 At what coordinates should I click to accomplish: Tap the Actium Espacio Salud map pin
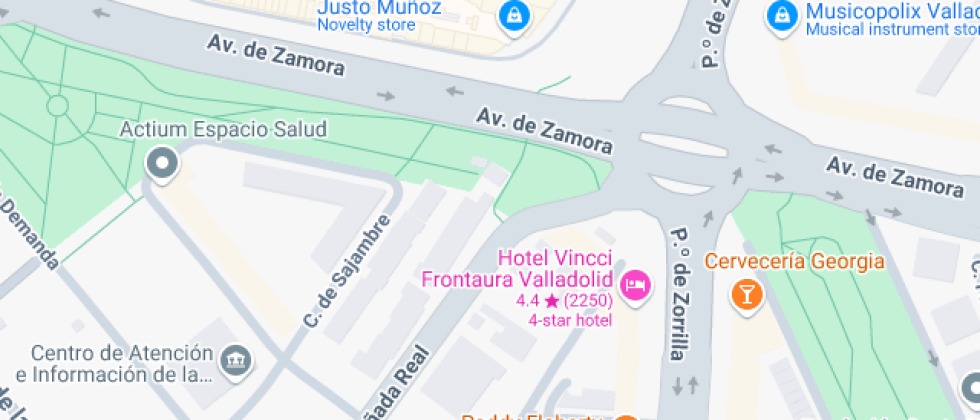tap(162, 162)
